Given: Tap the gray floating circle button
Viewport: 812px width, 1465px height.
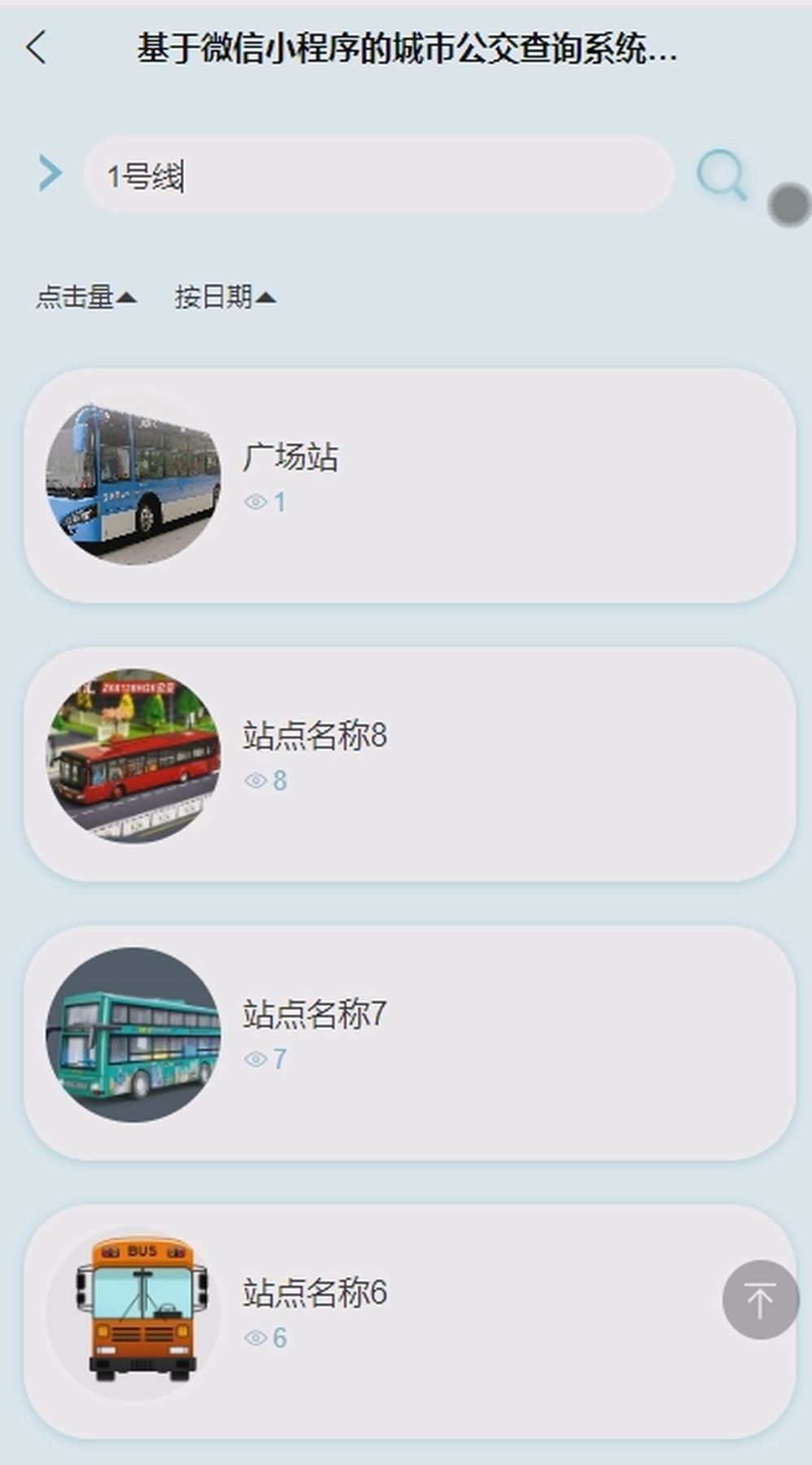Looking at the screenshot, I should tap(788, 204).
